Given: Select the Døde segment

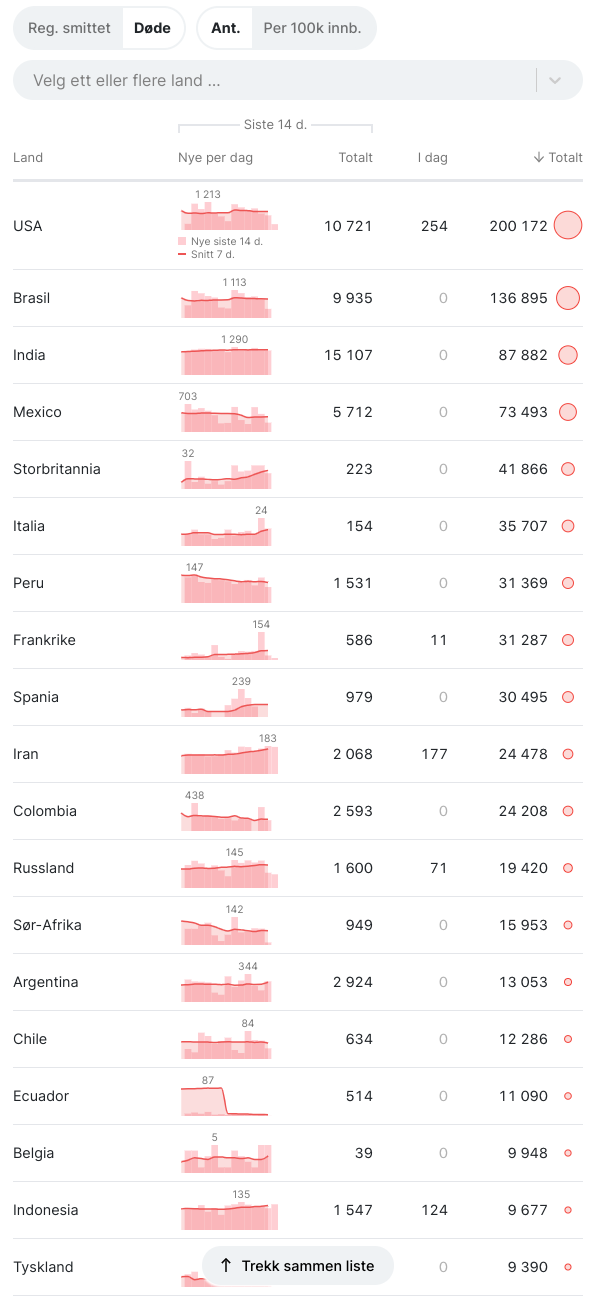Looking at the screenshot, I should [152, 28].
